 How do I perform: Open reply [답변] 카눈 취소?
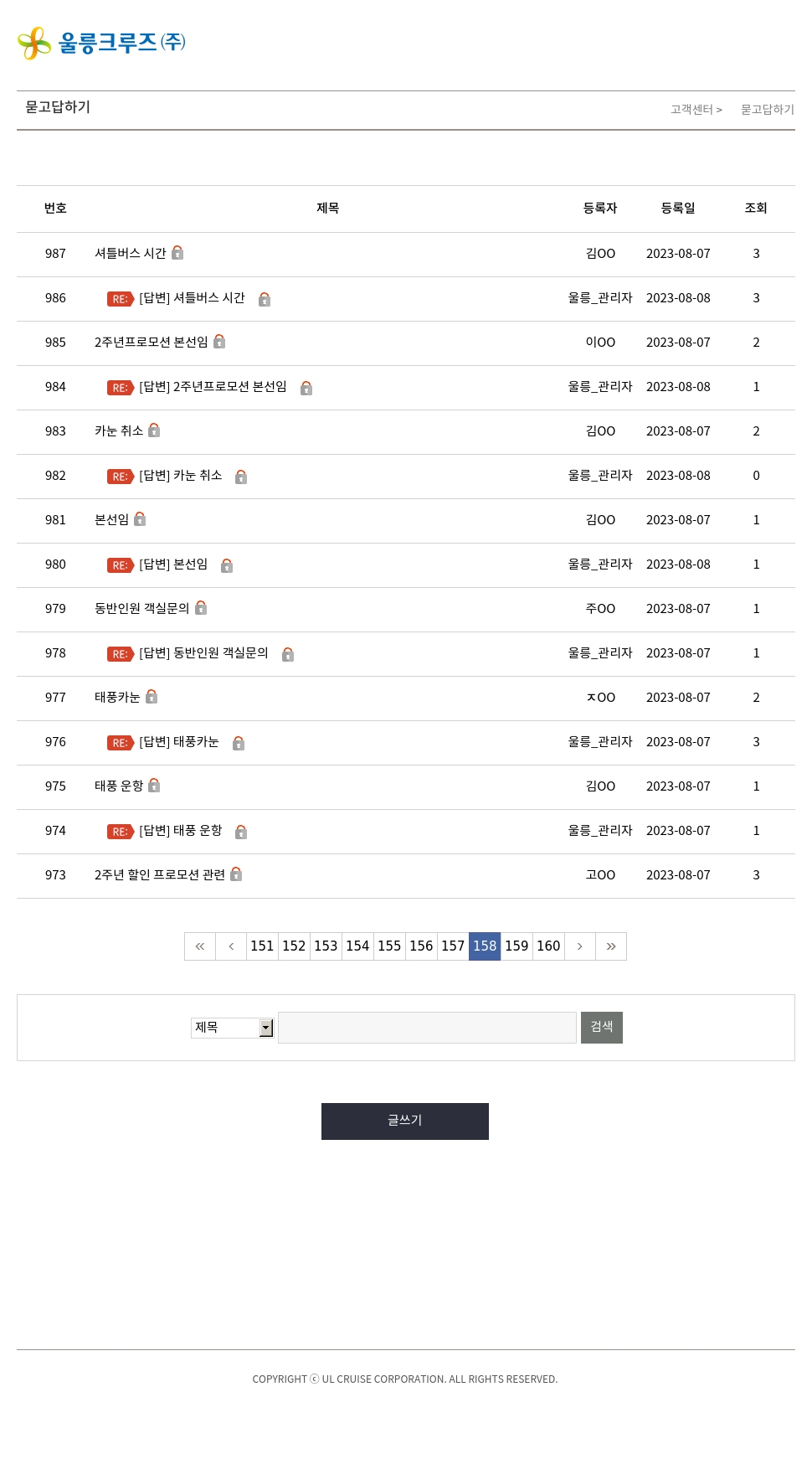[x=181, y=476]
